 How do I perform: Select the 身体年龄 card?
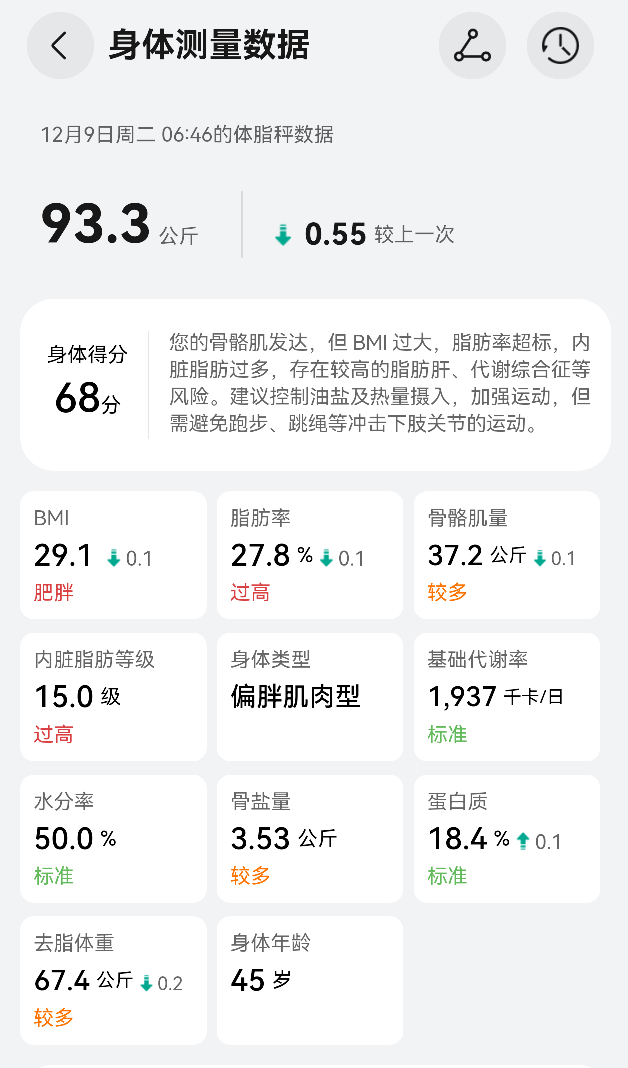pos(310,980)
